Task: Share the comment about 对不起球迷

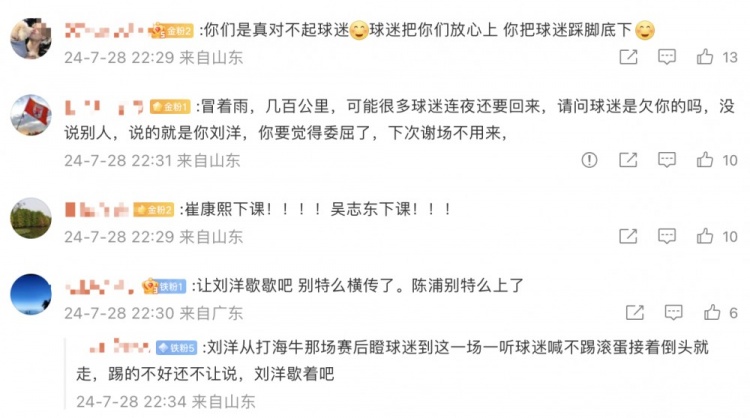Action: click(628, 57)
